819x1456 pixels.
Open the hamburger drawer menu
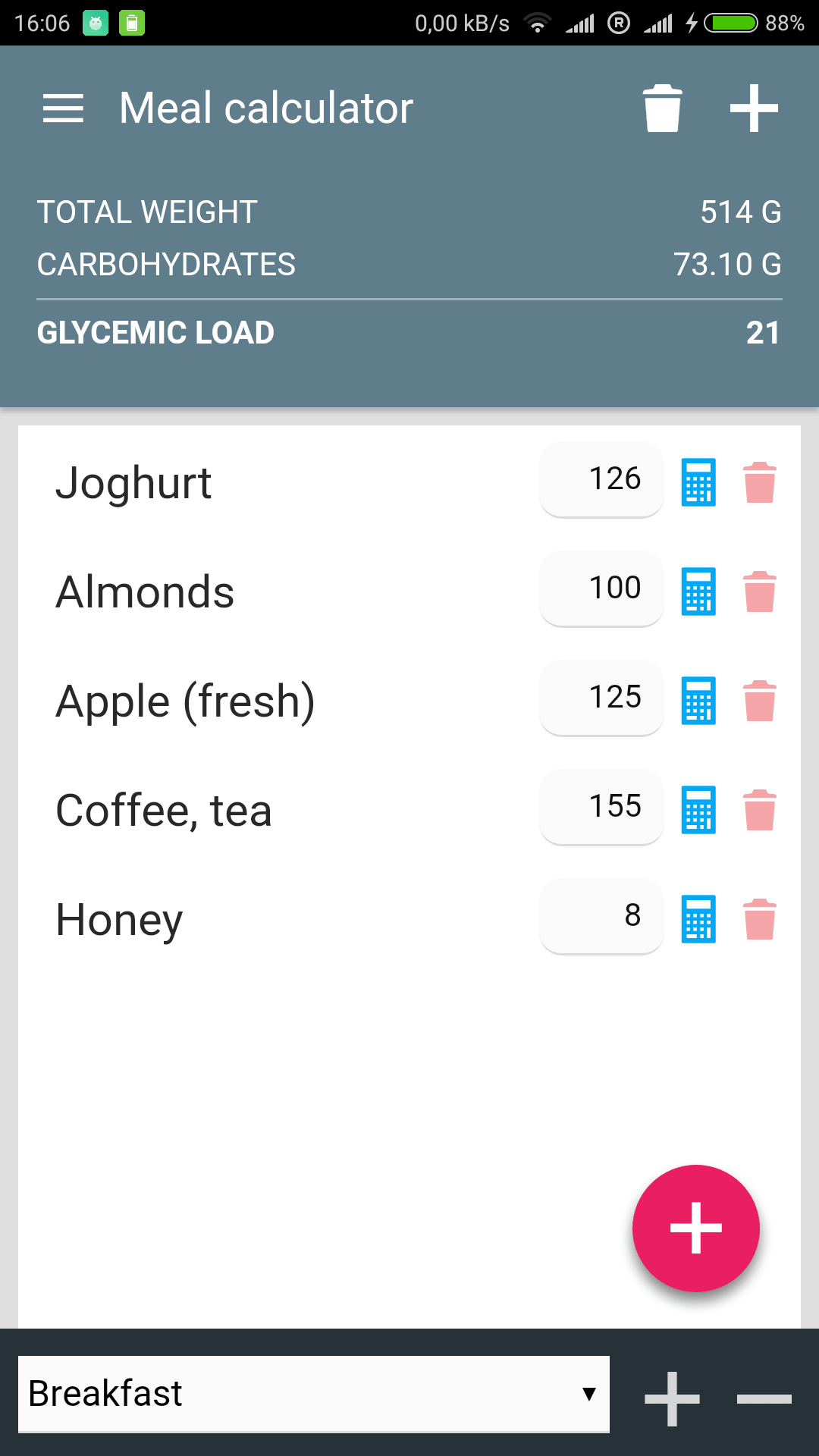63,108
